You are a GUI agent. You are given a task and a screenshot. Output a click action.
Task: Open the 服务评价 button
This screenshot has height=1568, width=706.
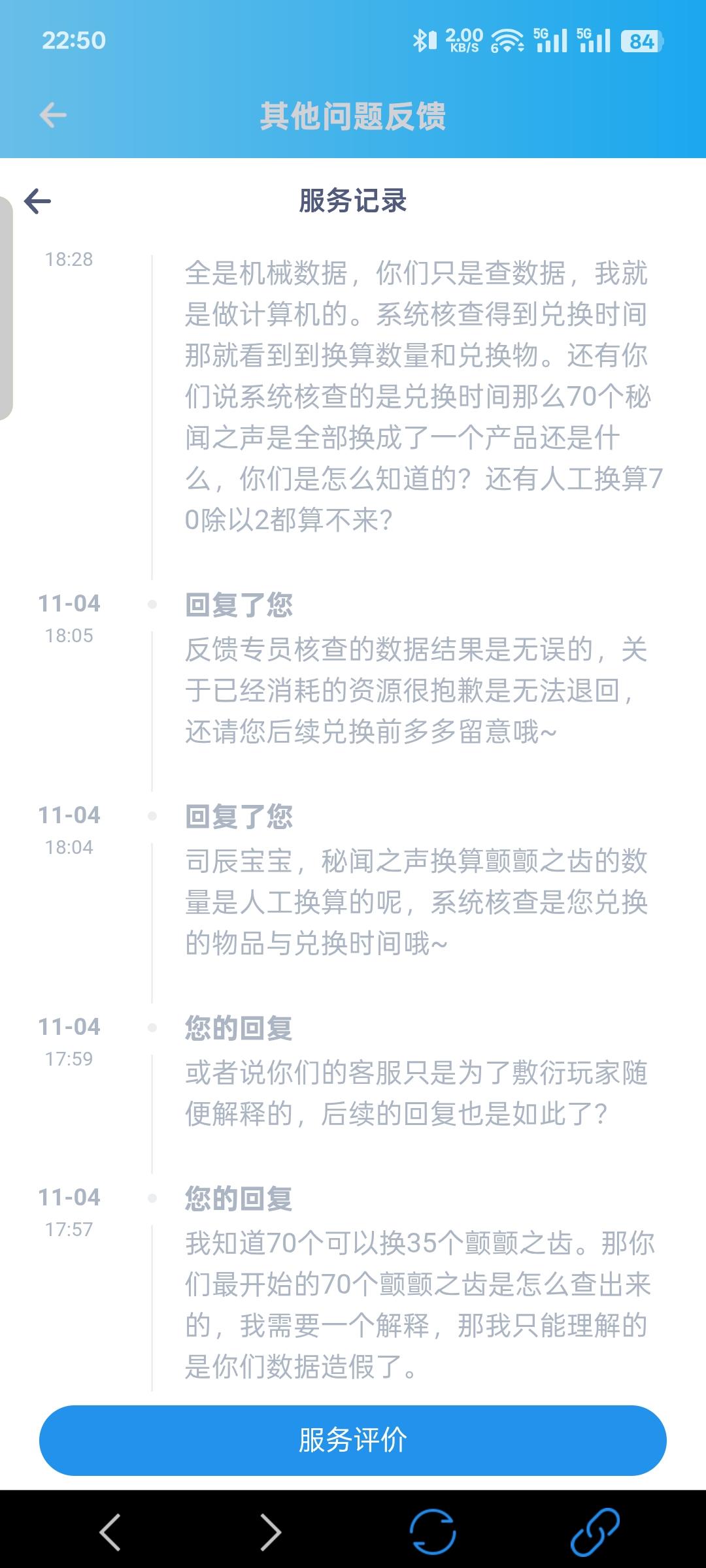click(x=353, y=1440)
